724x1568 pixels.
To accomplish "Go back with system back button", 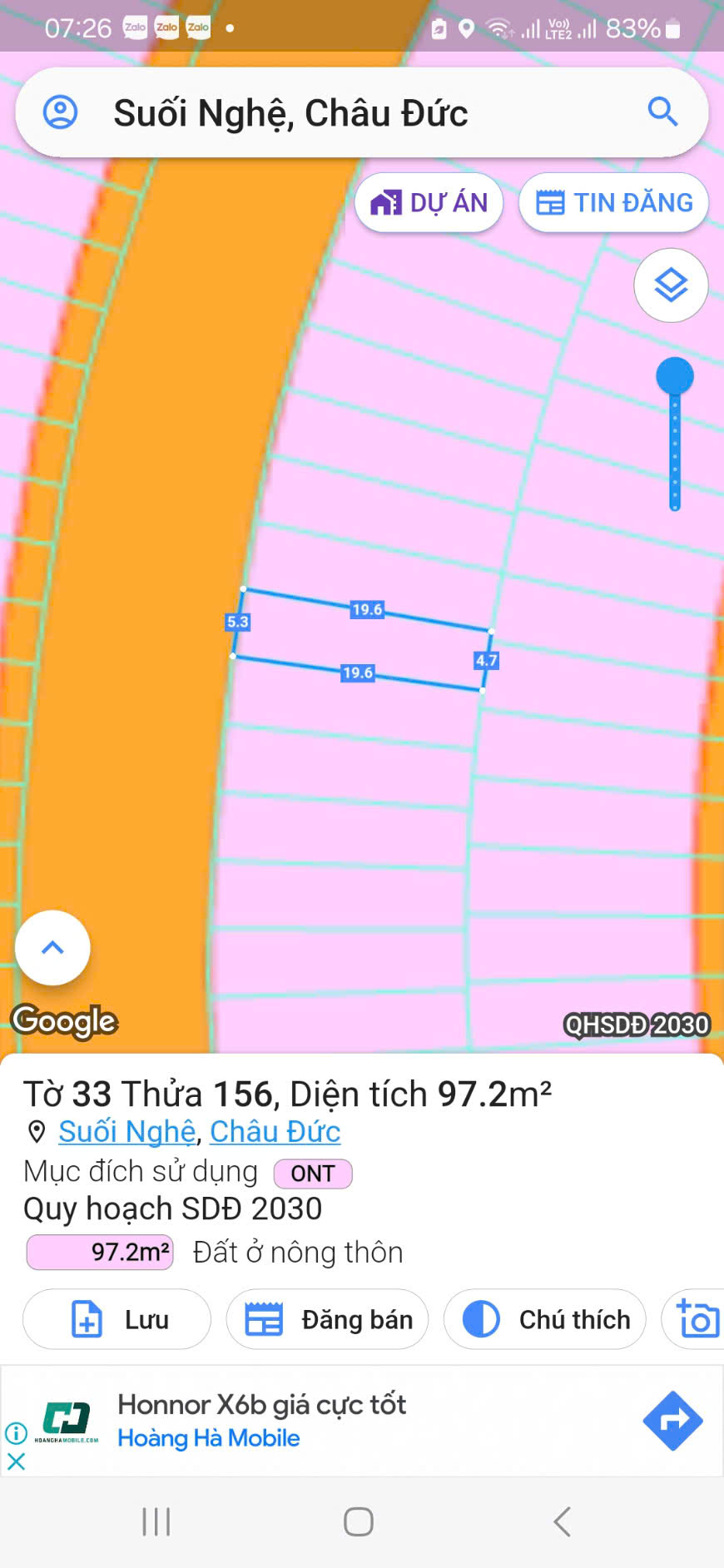I will 563,1521.
